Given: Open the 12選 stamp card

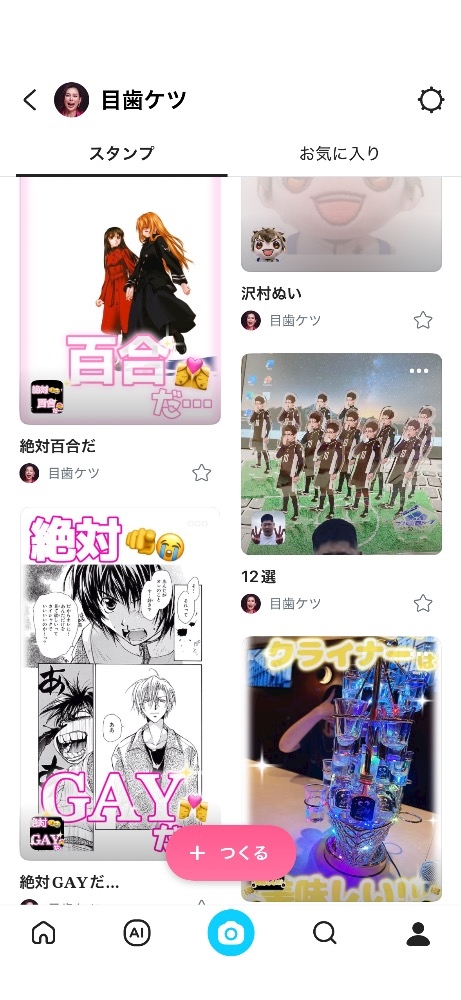Looking at the screenshot, I should (341, 454).
